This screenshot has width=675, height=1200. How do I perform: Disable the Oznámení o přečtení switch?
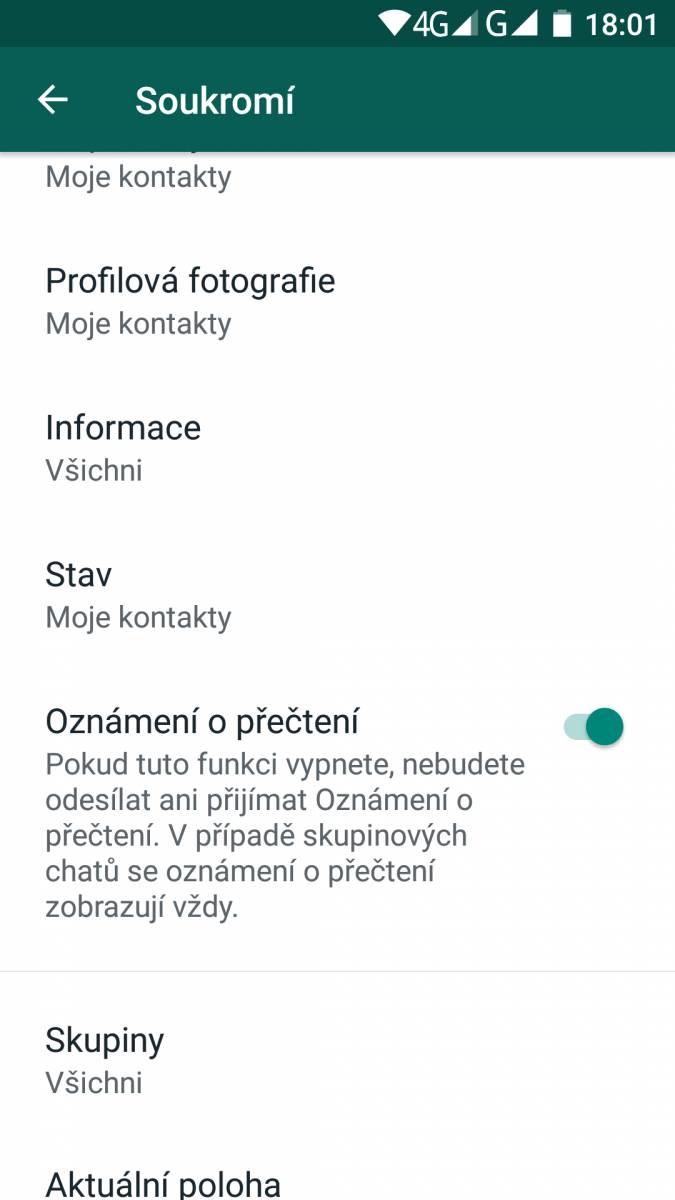(593, 726)
